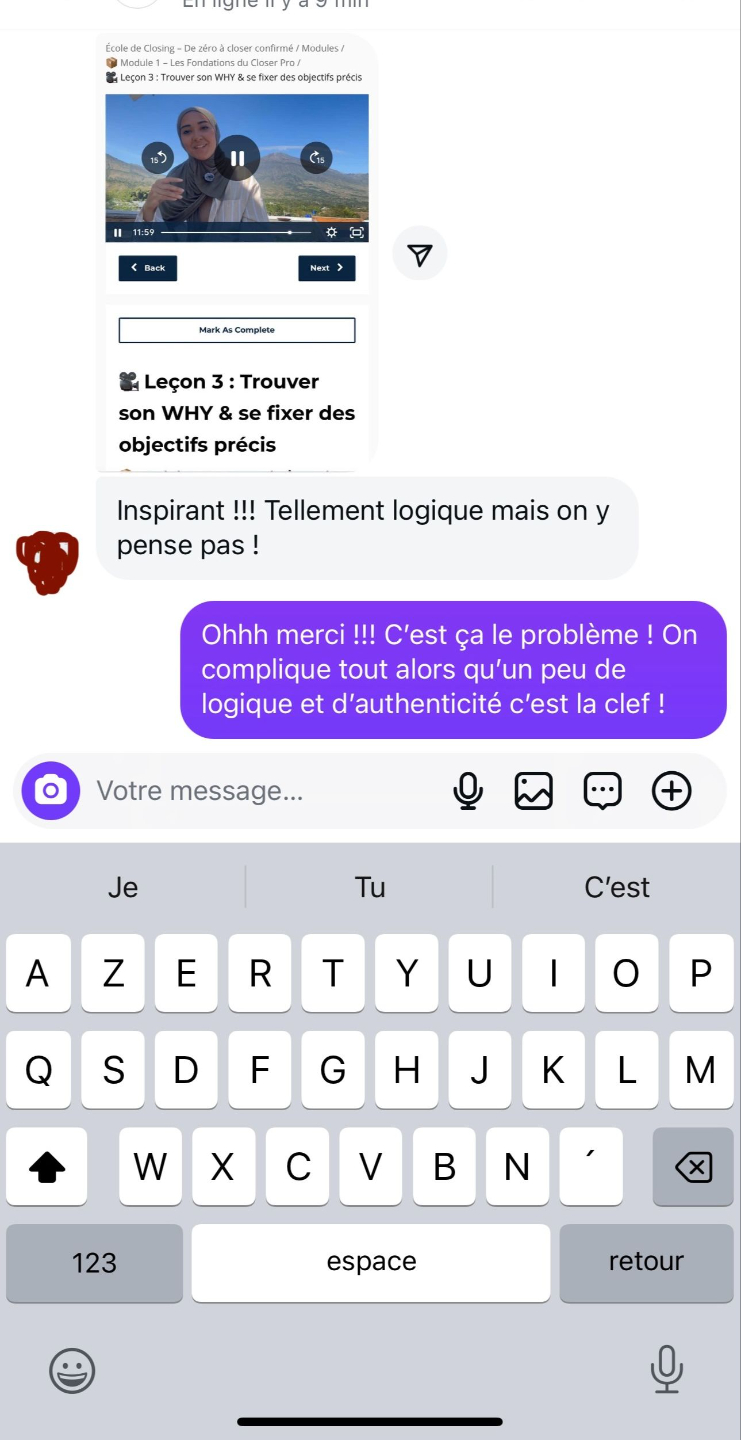This screenshot has height=1440, width=741.
Task: Focus the 'Votre message...' text field
Action: tap(260, 791)
